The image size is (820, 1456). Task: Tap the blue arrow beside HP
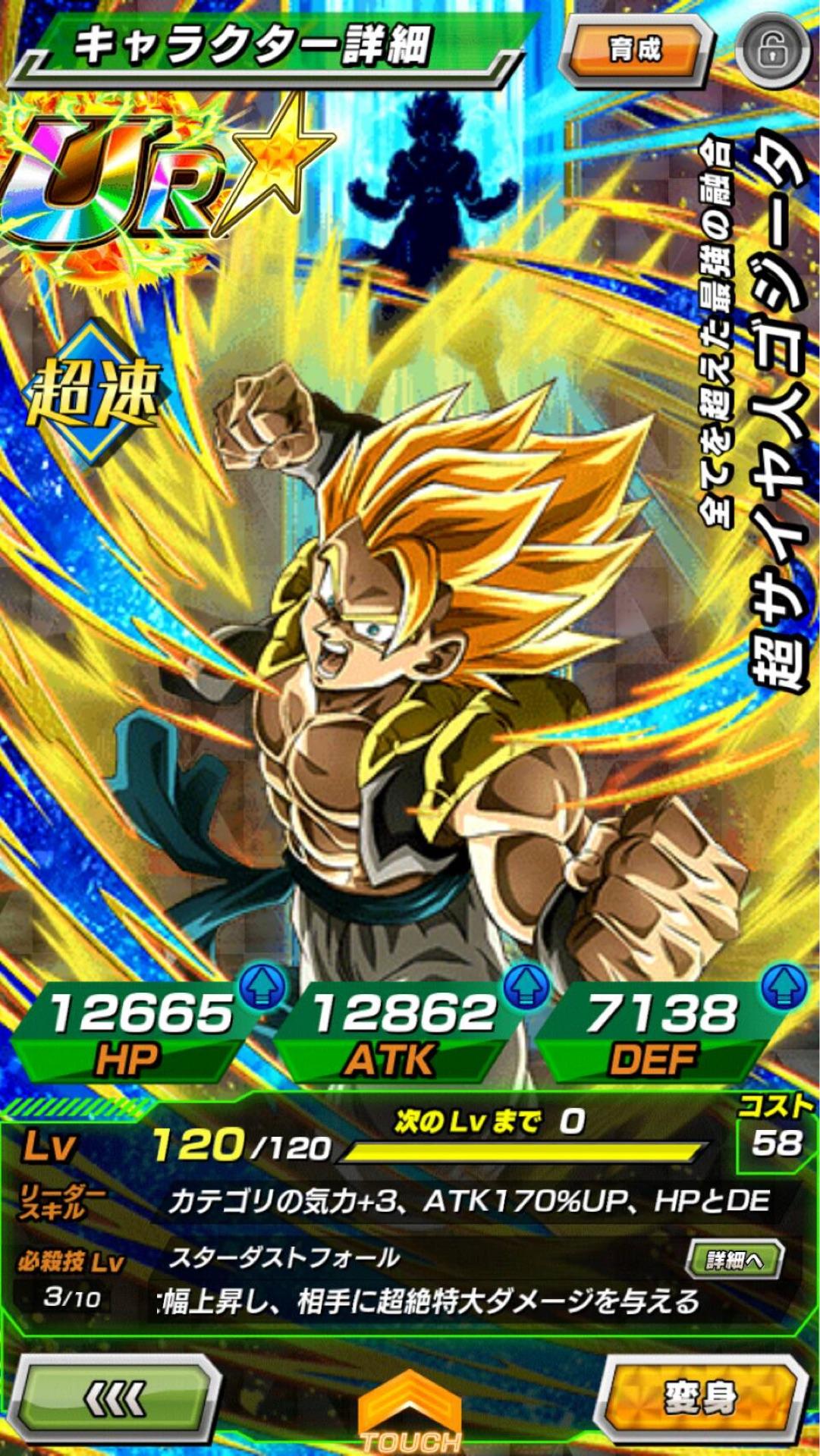tap(262, 987)
